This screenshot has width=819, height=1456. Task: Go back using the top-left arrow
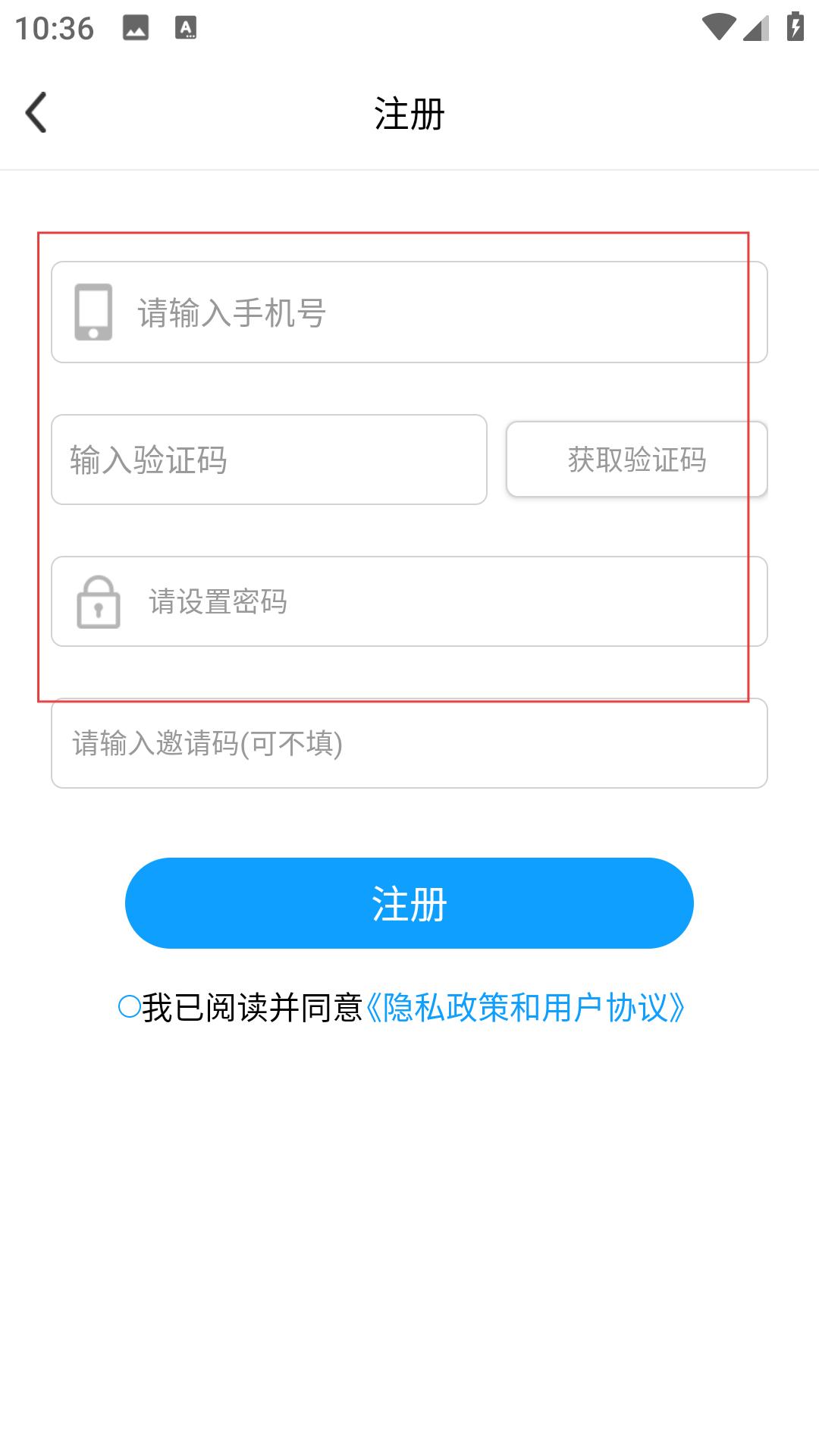(36, 113)
